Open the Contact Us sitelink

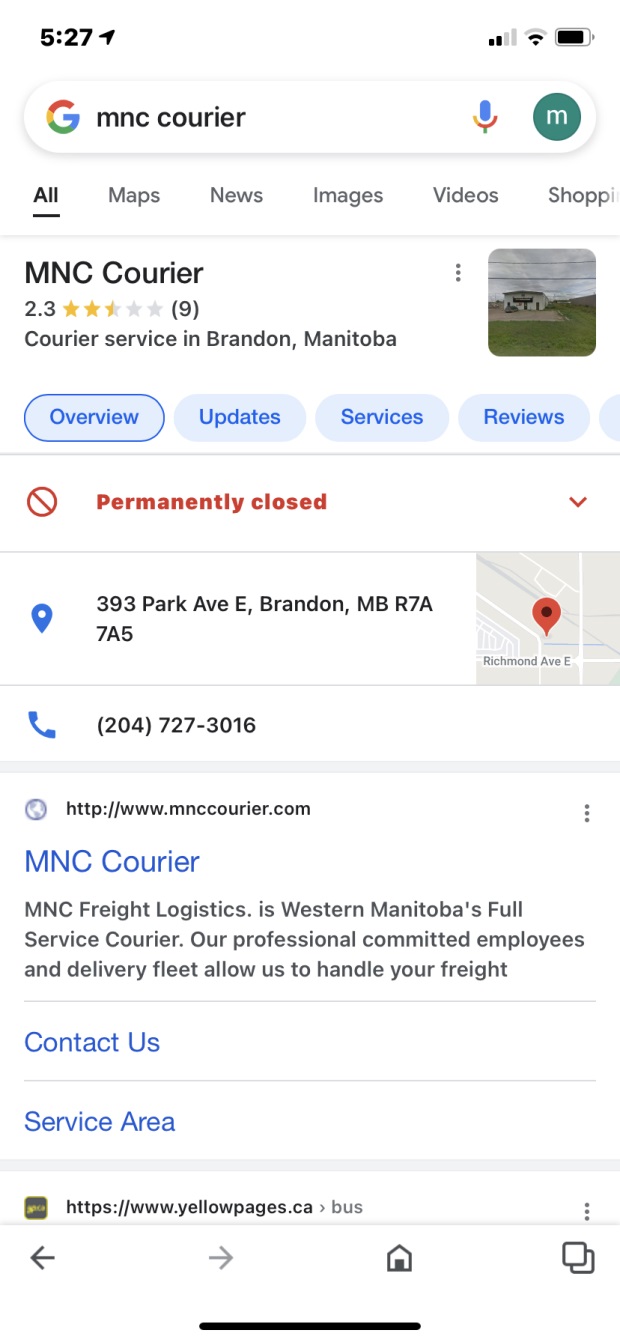[92, 1042]
